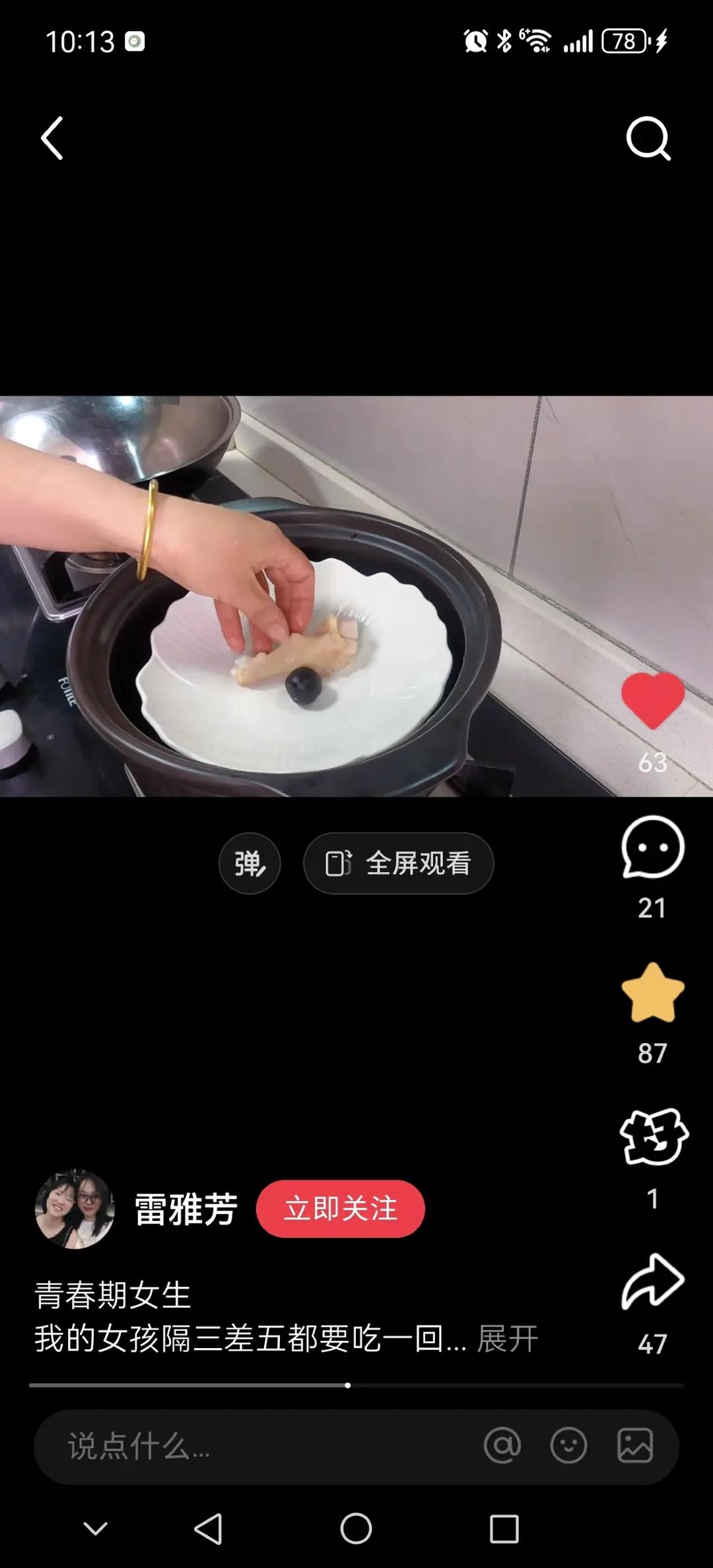This screenshot has height=1568, width=713.
Task: Open search with the magnifier icon
Action: click(x=648, y=139)
